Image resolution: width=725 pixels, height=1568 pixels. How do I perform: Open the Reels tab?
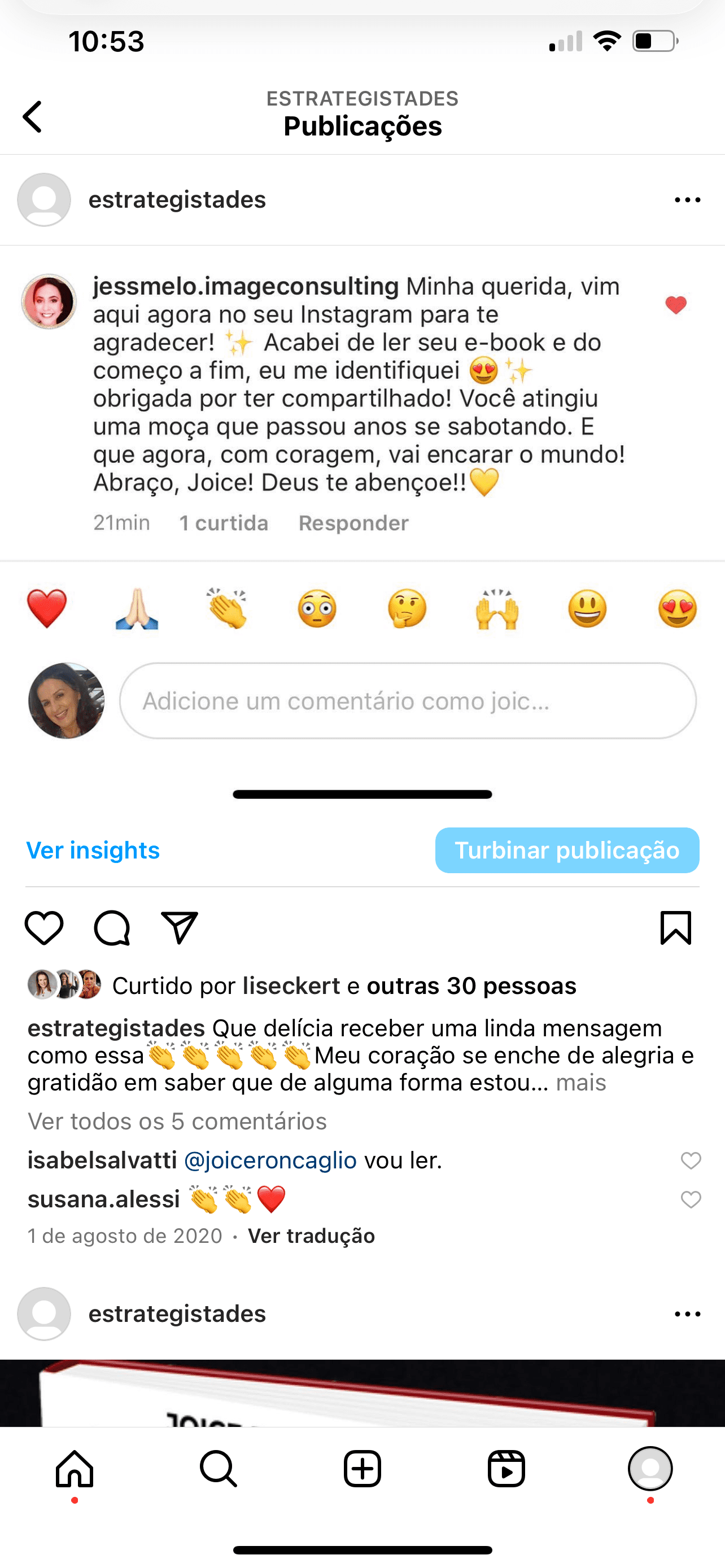tap(506, 1469)
